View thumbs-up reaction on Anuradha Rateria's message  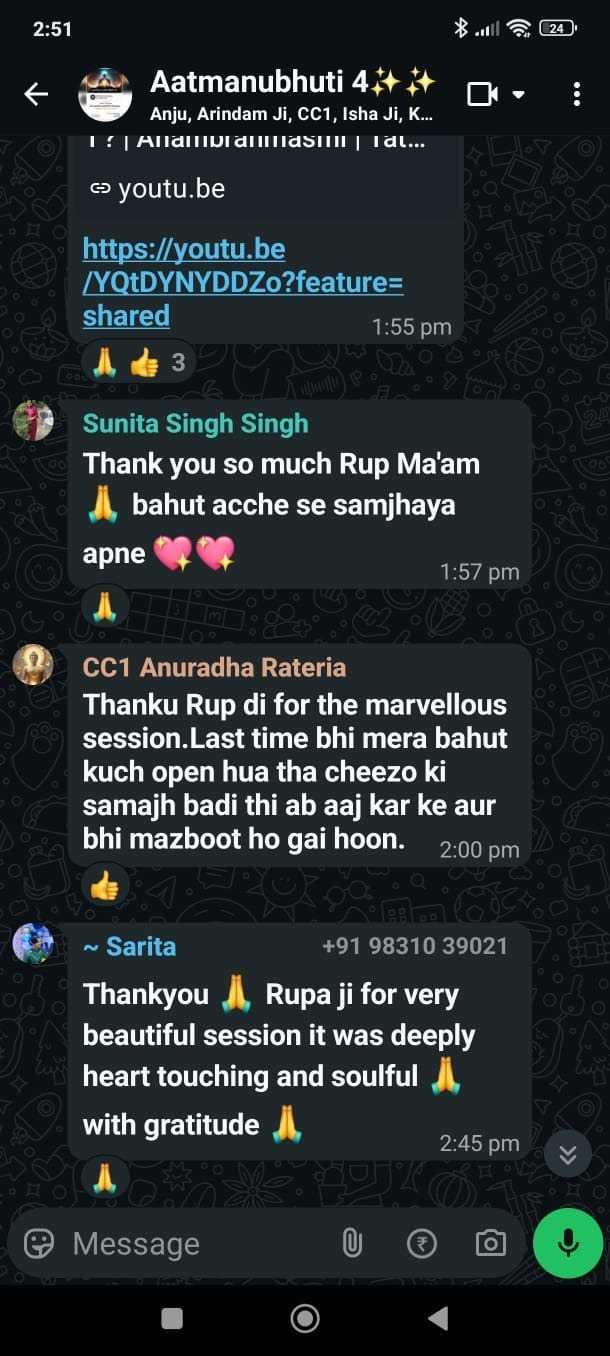click(105, 884)
